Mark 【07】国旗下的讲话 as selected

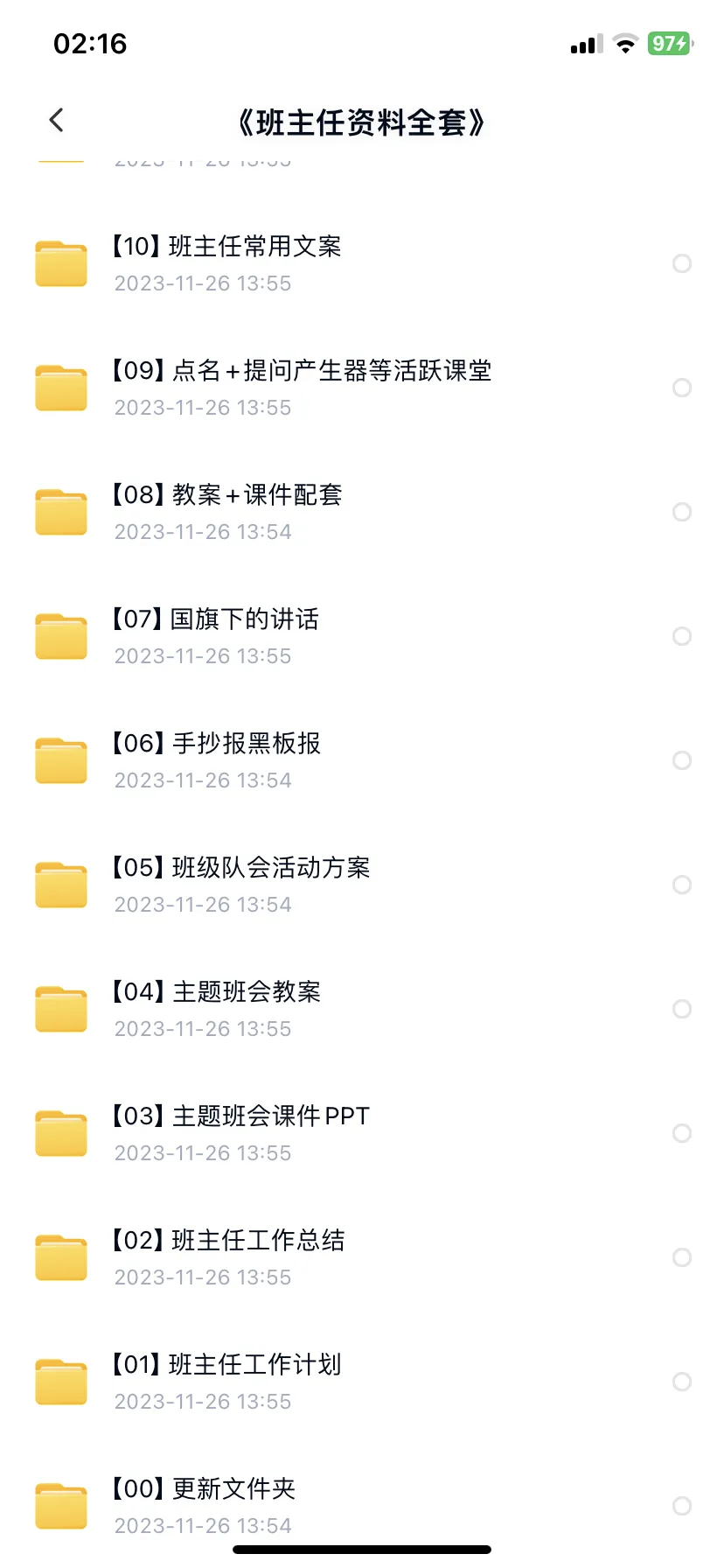tap(682, 636)
